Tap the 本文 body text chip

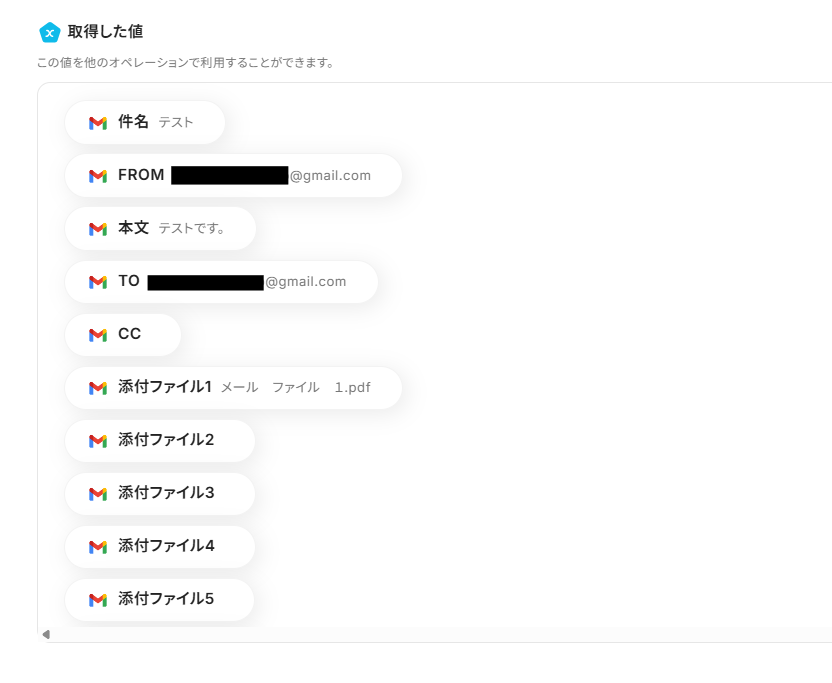click(160, 228)
